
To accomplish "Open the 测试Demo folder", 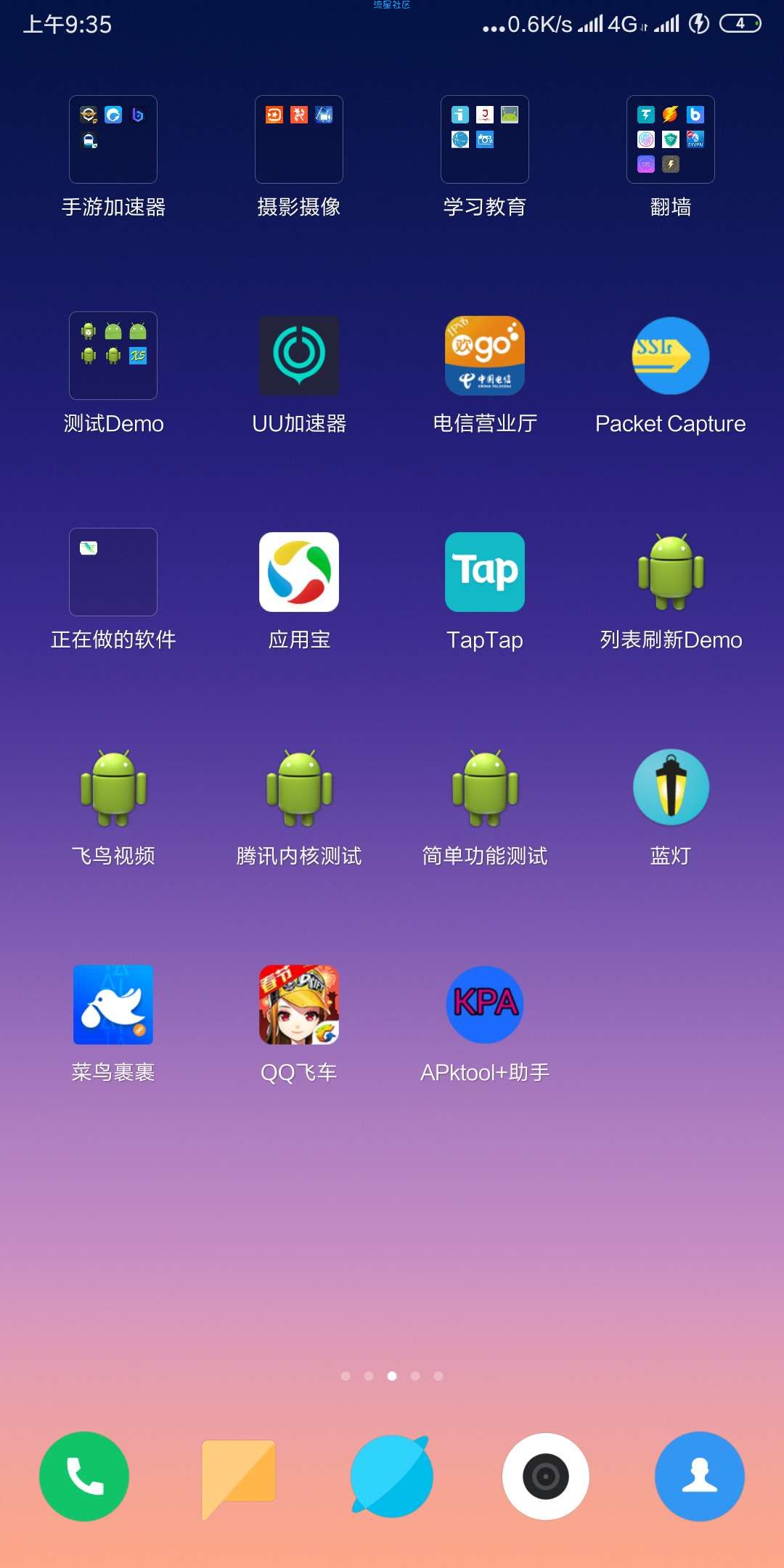I will click(113, 356).
